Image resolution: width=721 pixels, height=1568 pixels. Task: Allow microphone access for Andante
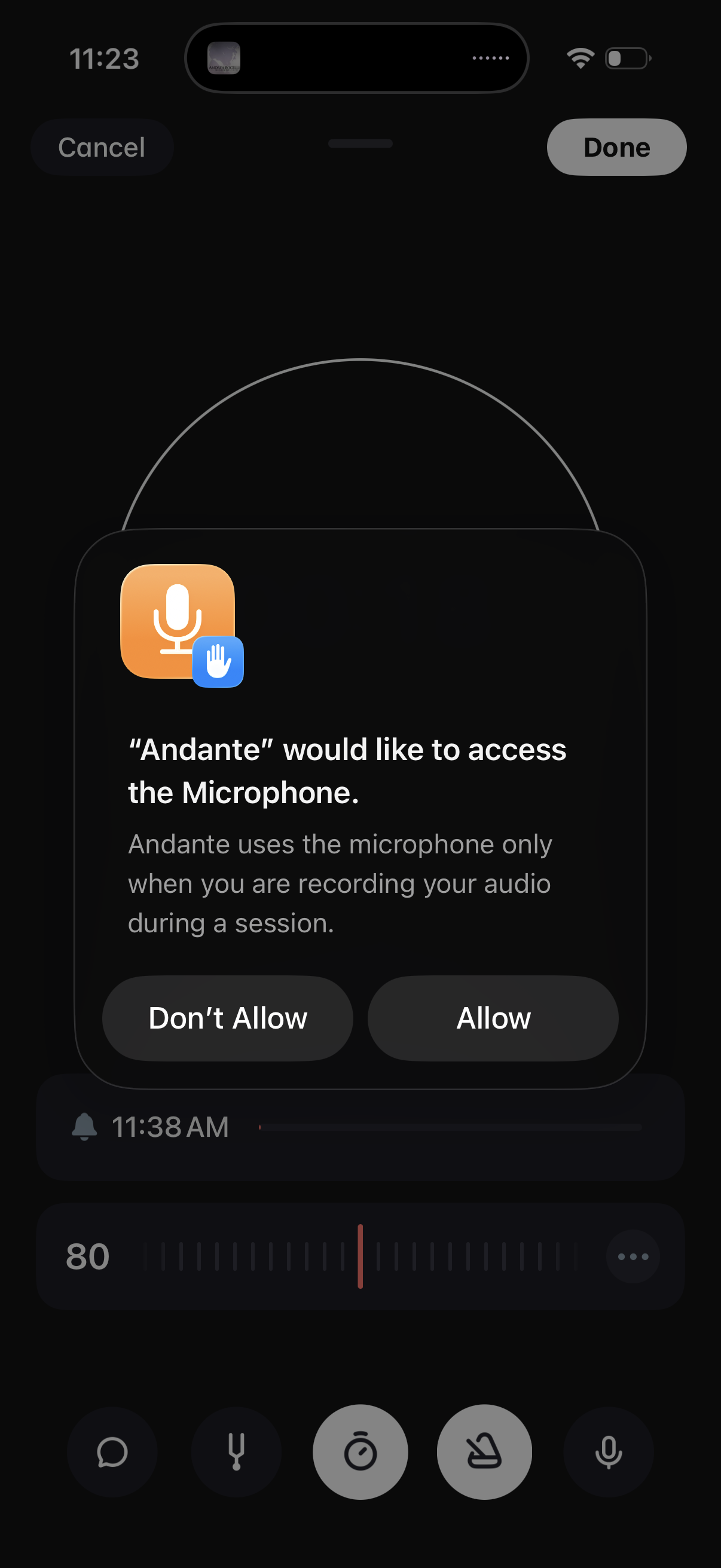click(x=493, y=1017)
